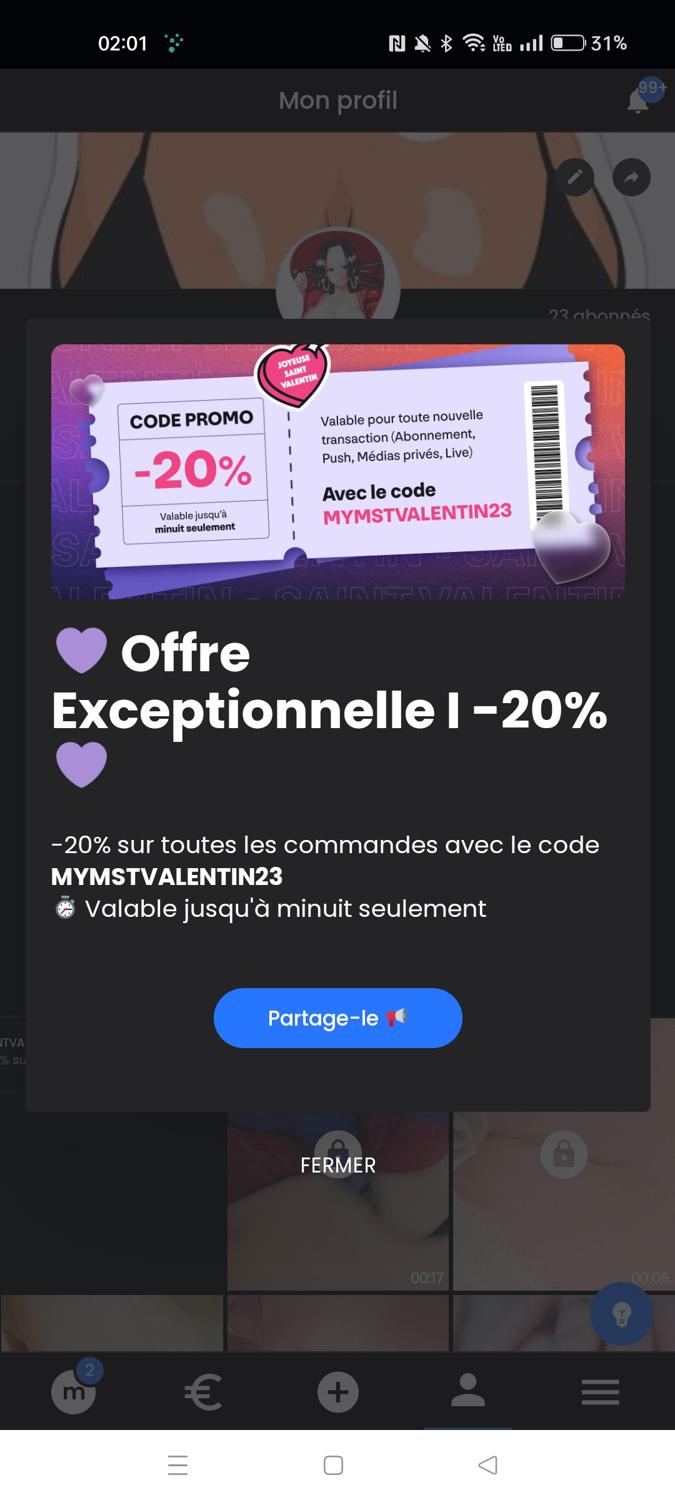Tap the lightbulb floating button
The width and height of the screenshot is (675, 1500).
pos(621,1315)
